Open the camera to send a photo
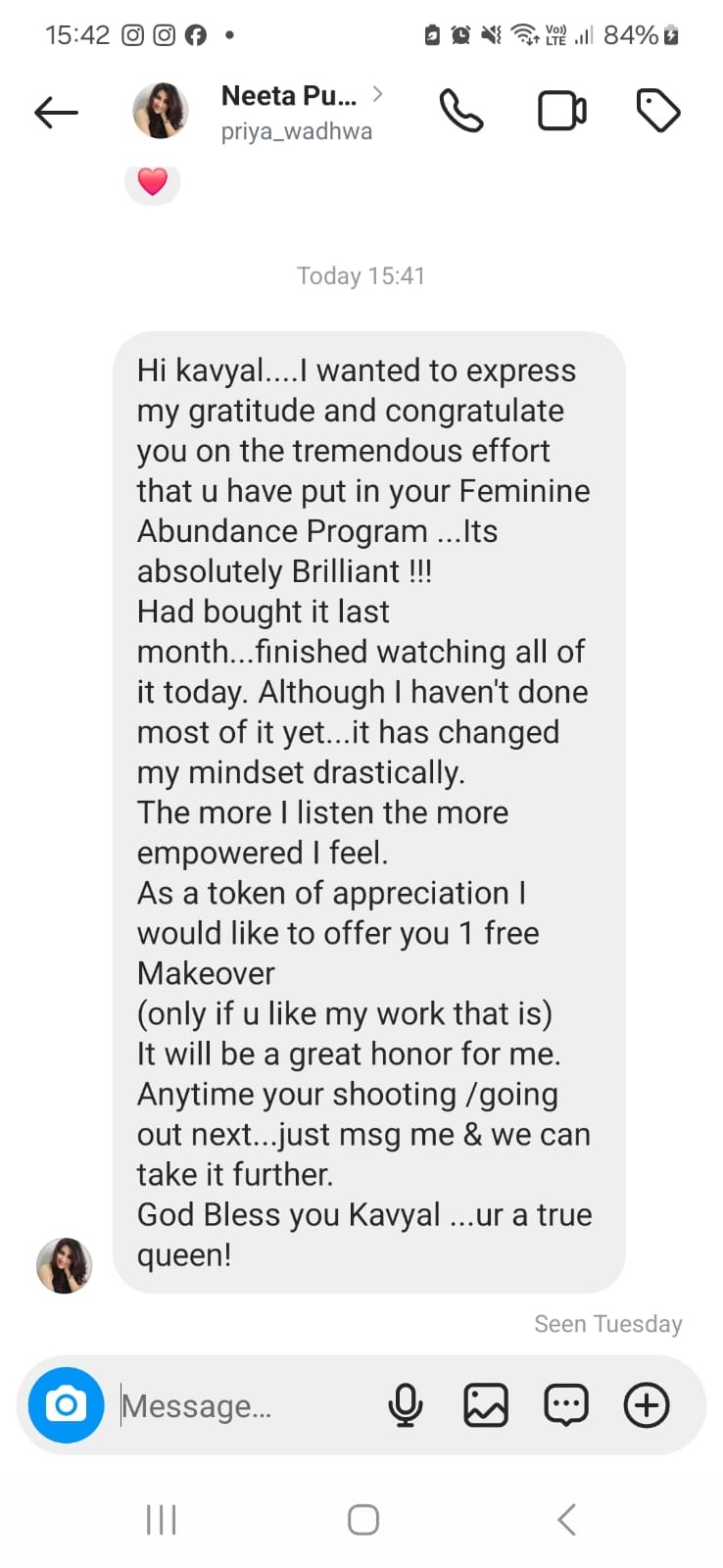This screenshot has width=723, height=1568. point(66,1405)
